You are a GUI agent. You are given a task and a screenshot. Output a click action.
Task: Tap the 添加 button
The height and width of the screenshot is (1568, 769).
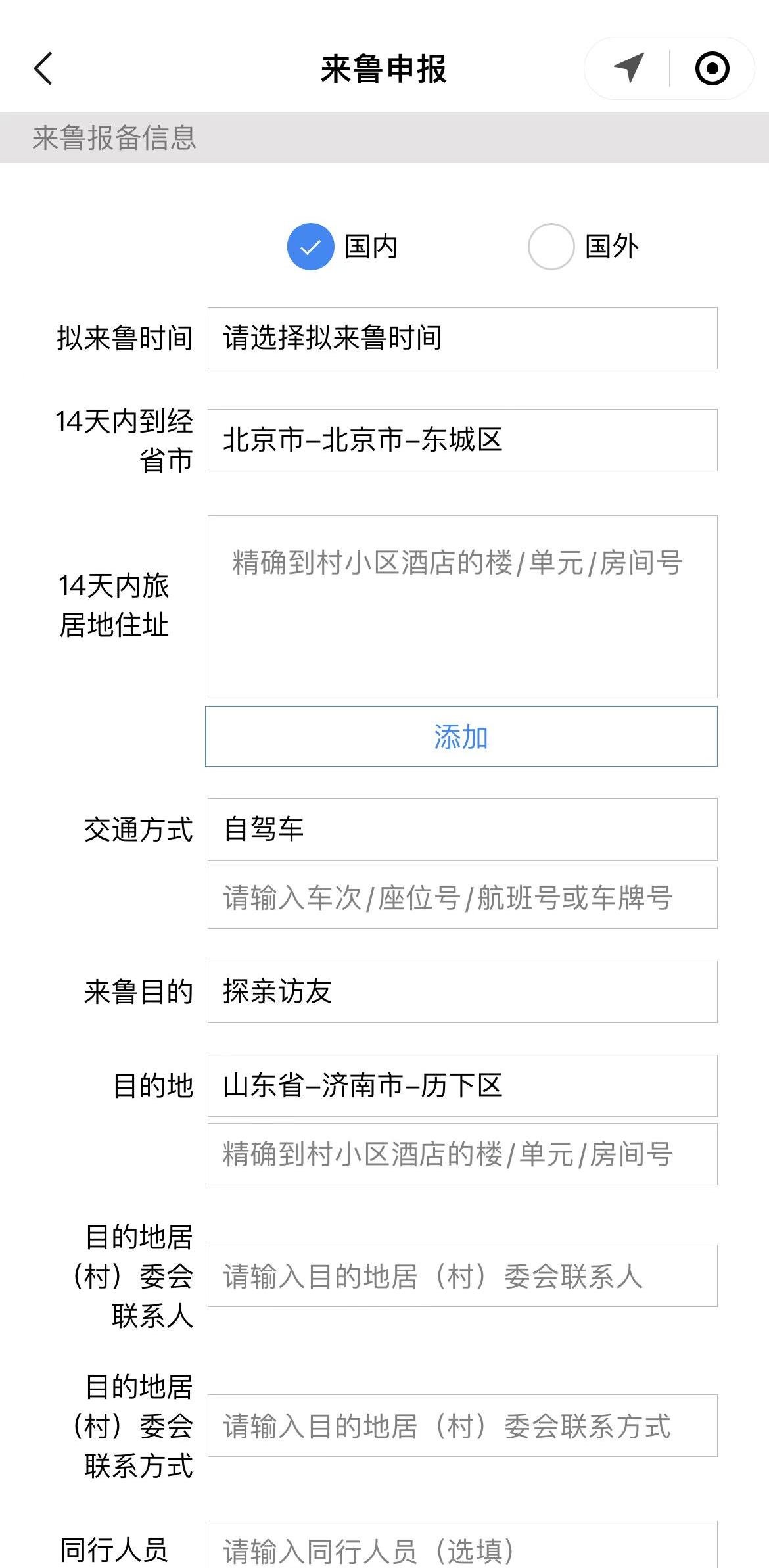tap(461, 737)
